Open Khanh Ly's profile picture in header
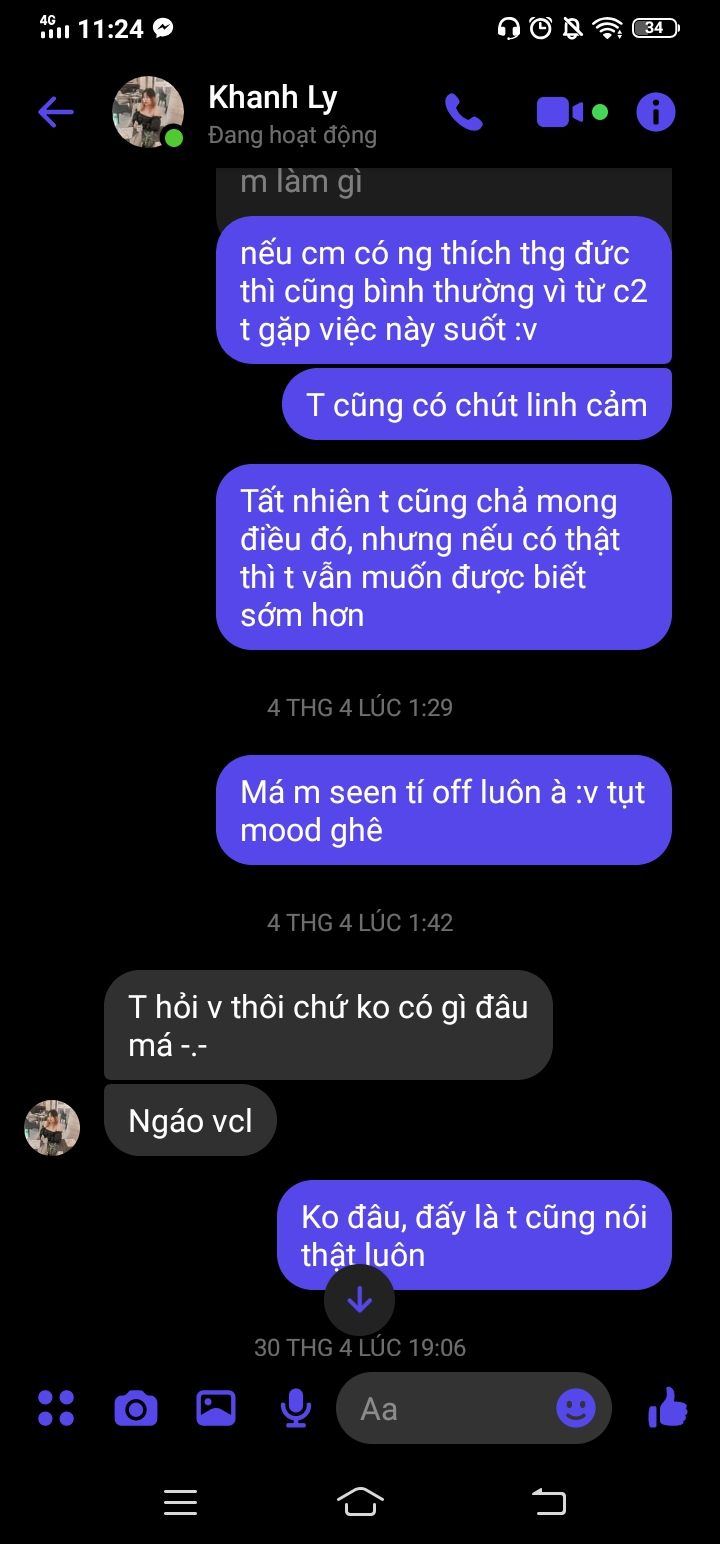 pos(148,112)
